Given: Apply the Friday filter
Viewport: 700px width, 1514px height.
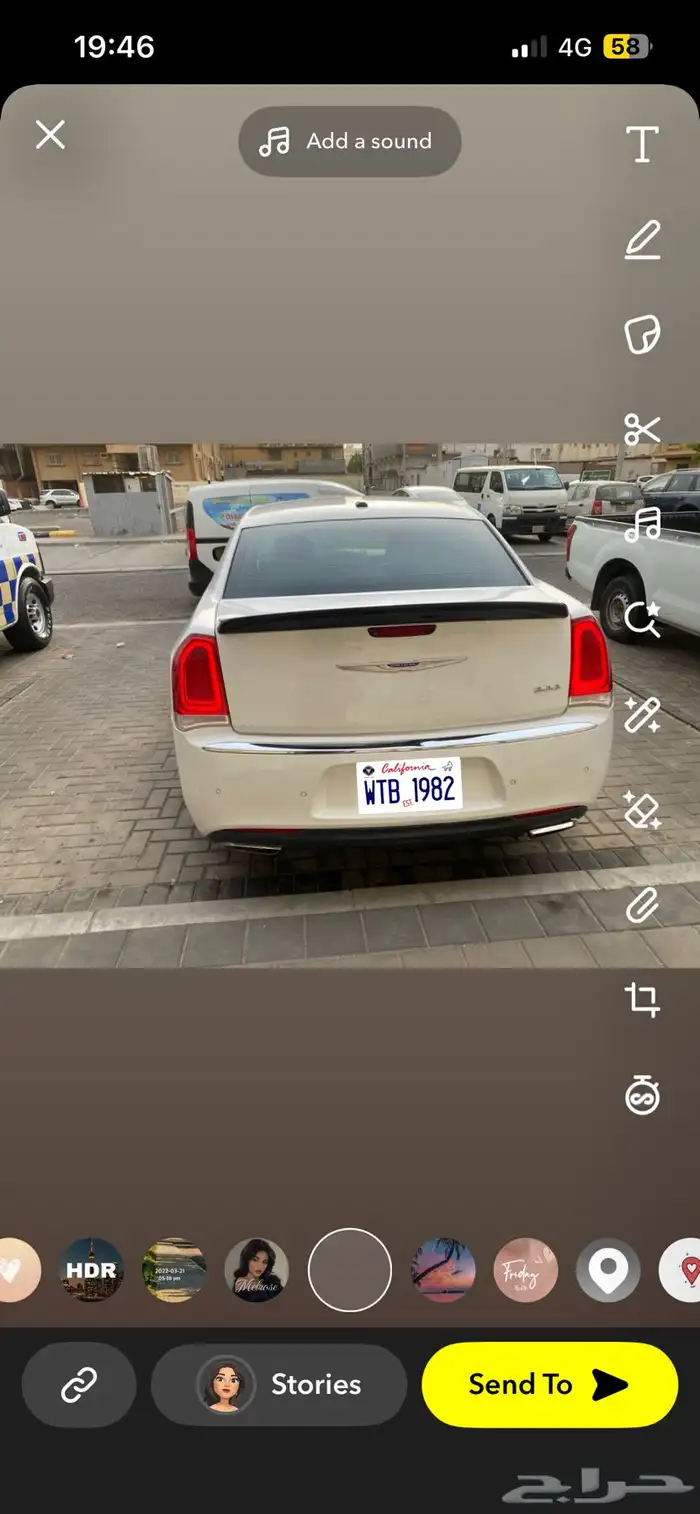Looking at the screenshot, I should click(525, 1270).
